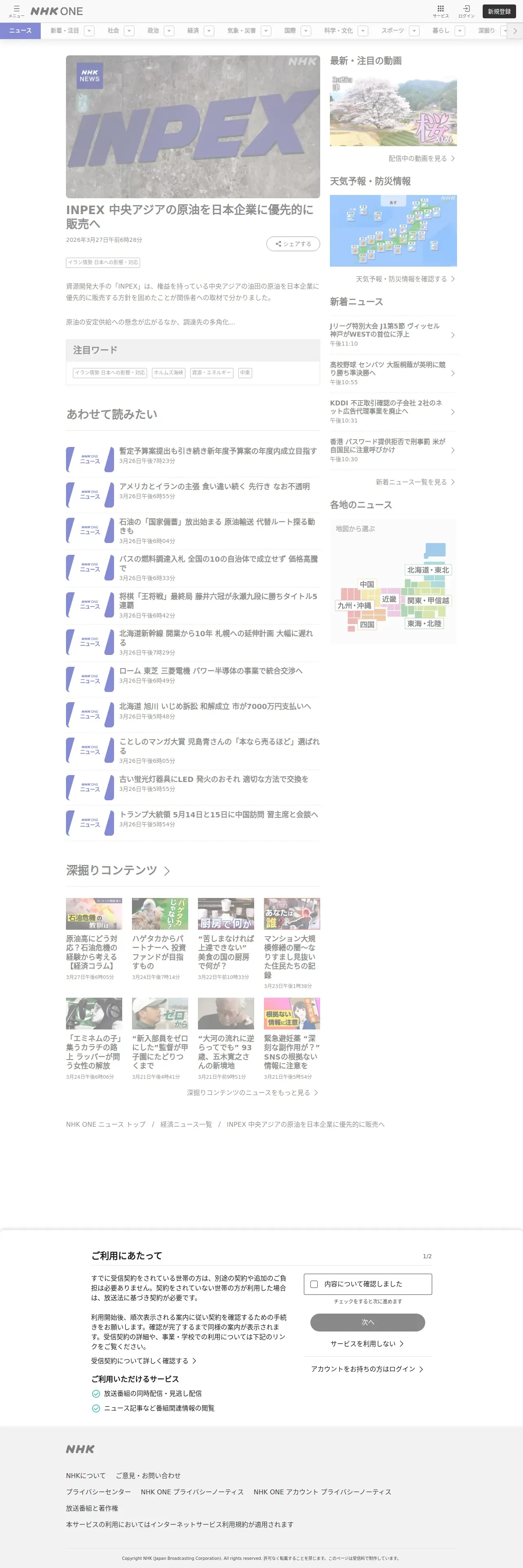Tap the 次へ button
The height and width of the screenshot is (1568, 523).
click(368, 1322)
